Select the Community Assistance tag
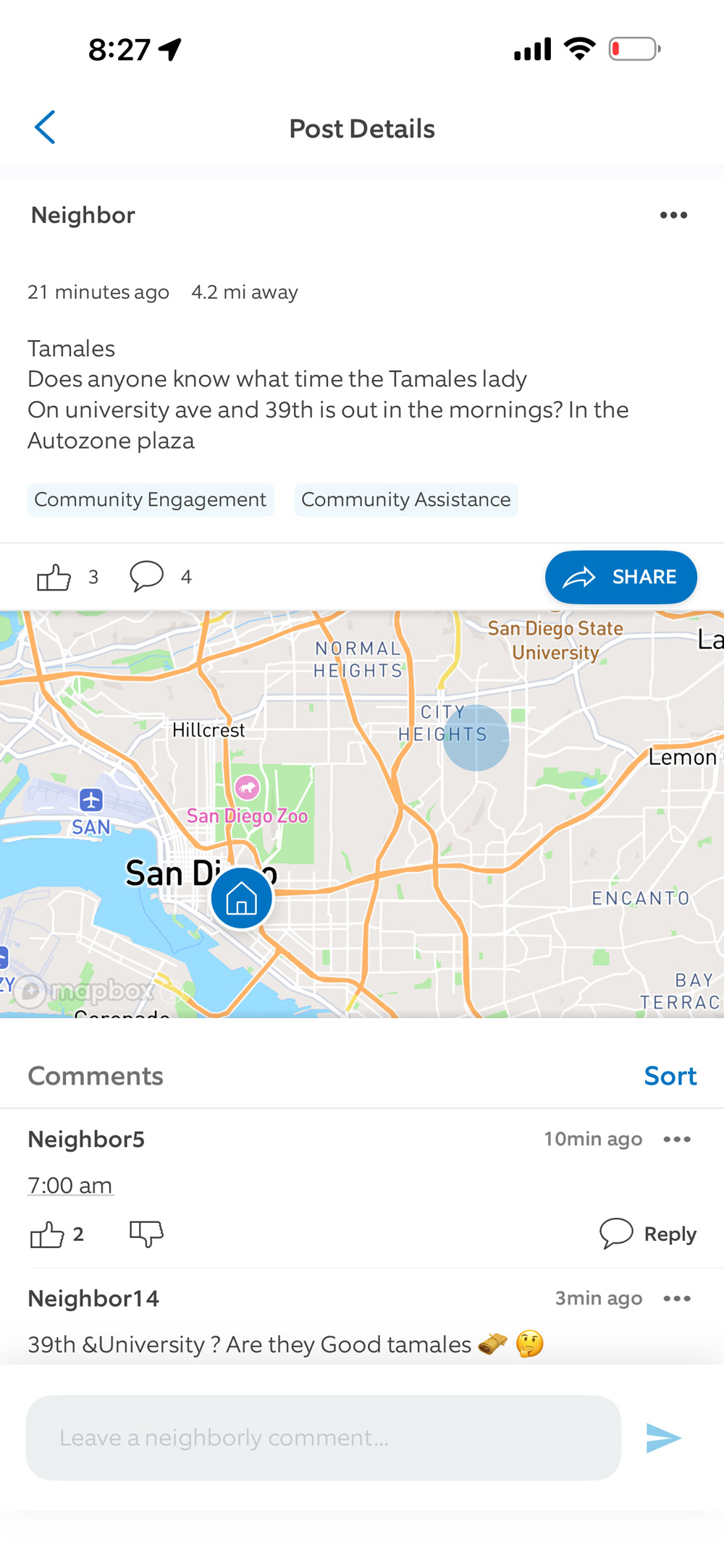724x1568 pixels. point(405,500)
